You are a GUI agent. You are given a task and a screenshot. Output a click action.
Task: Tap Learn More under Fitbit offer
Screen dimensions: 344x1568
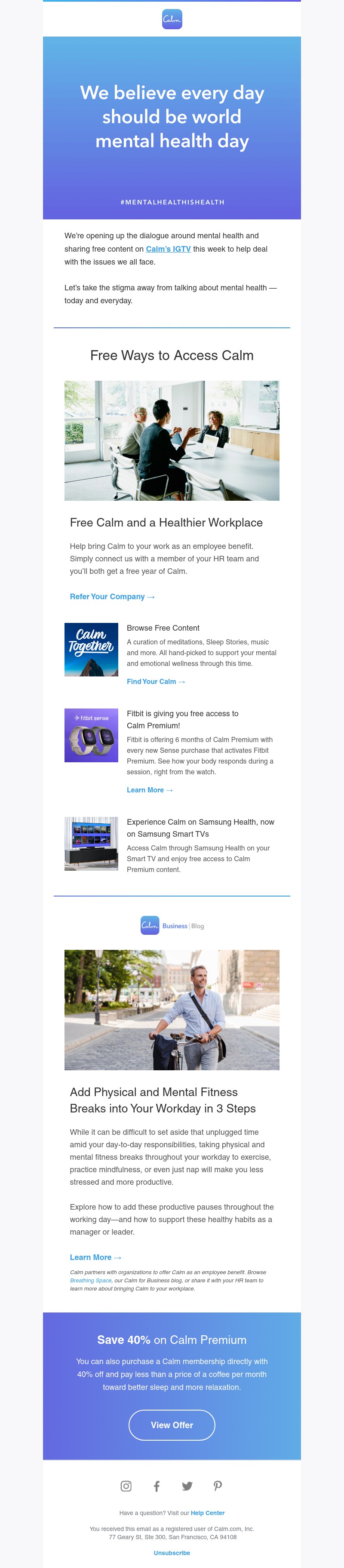(x=149, y=790)
